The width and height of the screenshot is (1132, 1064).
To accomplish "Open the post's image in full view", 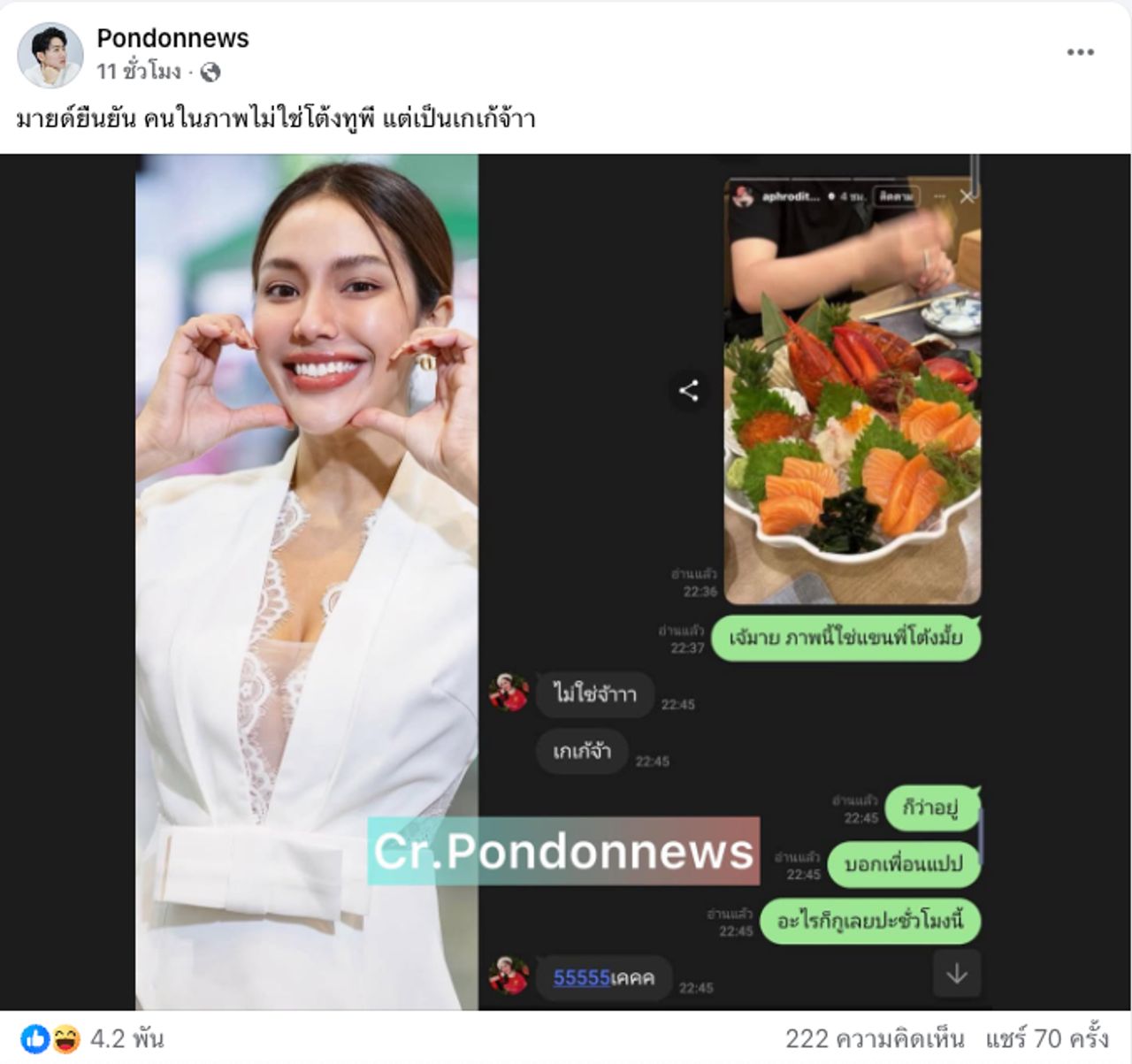I will (x=566, y=582).
